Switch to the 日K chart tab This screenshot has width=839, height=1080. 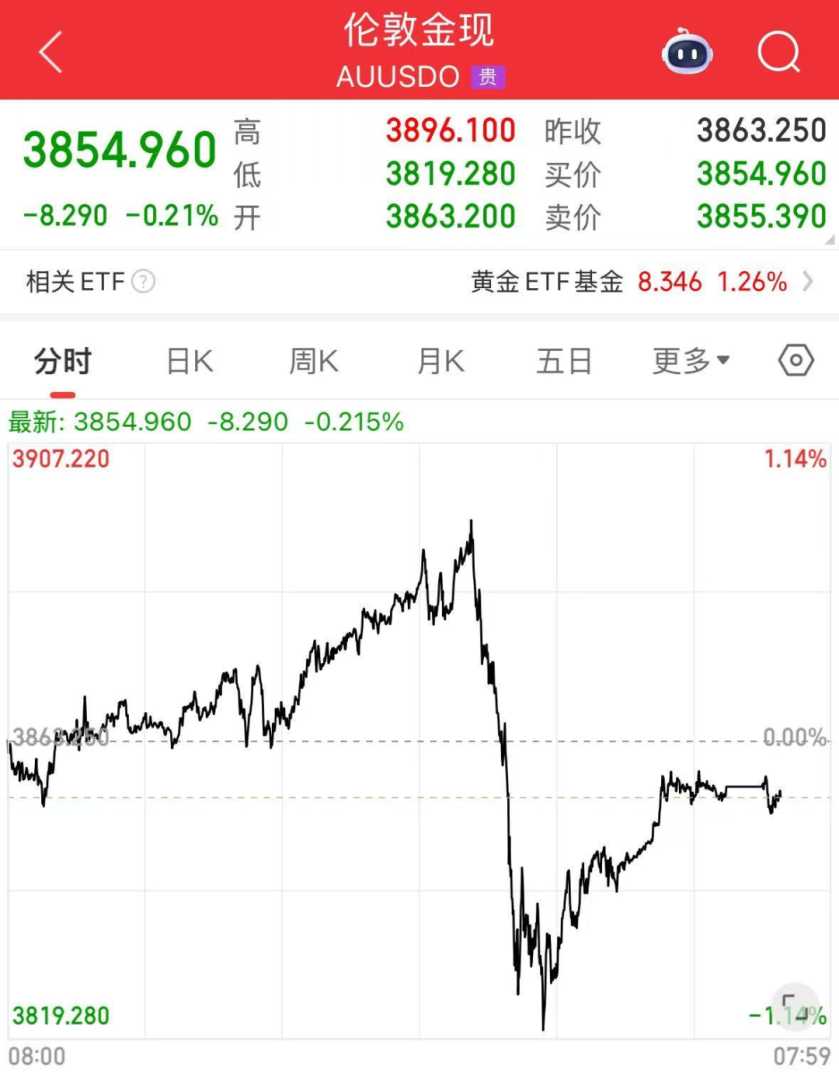189,361
